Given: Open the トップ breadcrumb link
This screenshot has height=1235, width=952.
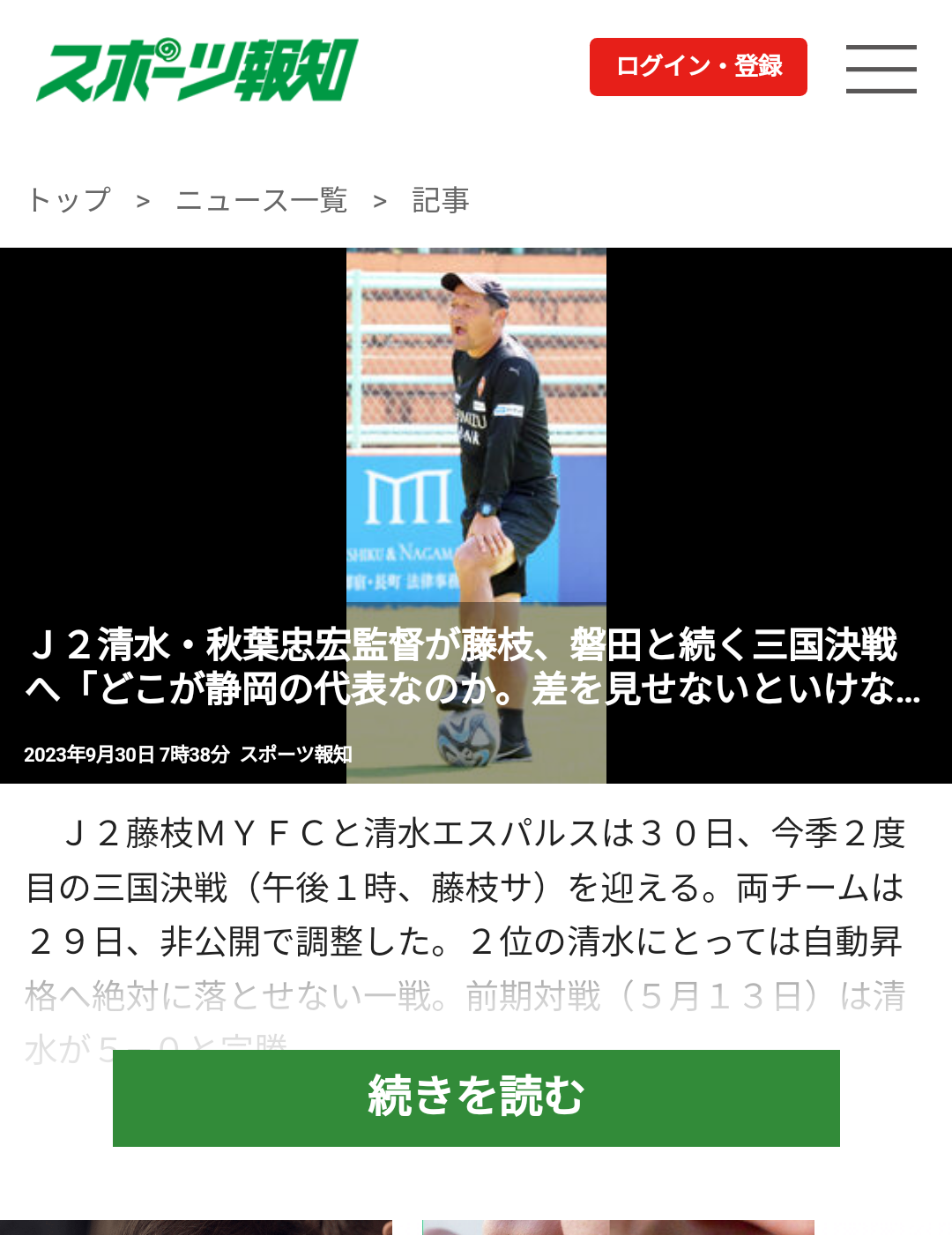Looking at the screenshot, I should pyautogui.click(x=69, y=200).
